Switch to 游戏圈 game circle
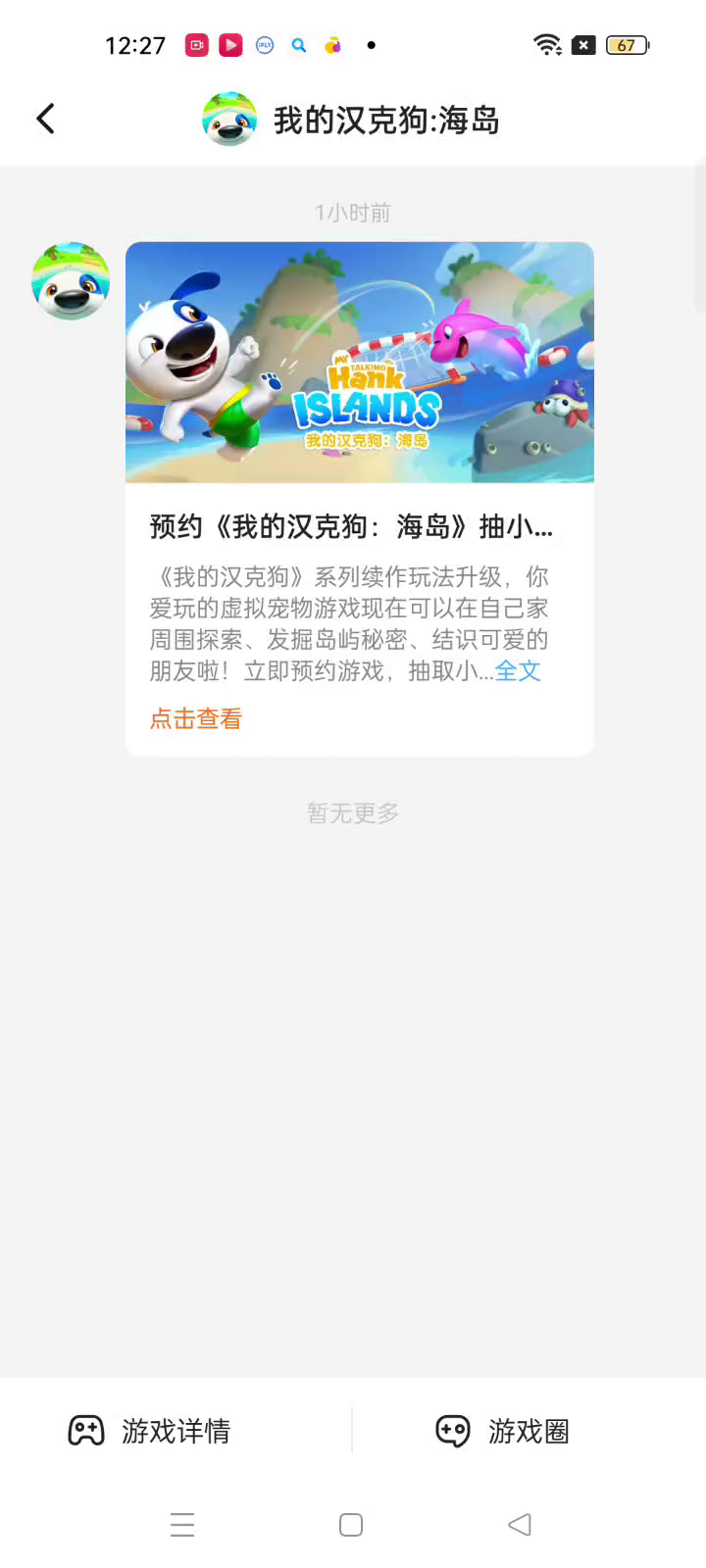Viewport: 706px width, 1568px height. pyautogui.click(x=502, y=1431)
